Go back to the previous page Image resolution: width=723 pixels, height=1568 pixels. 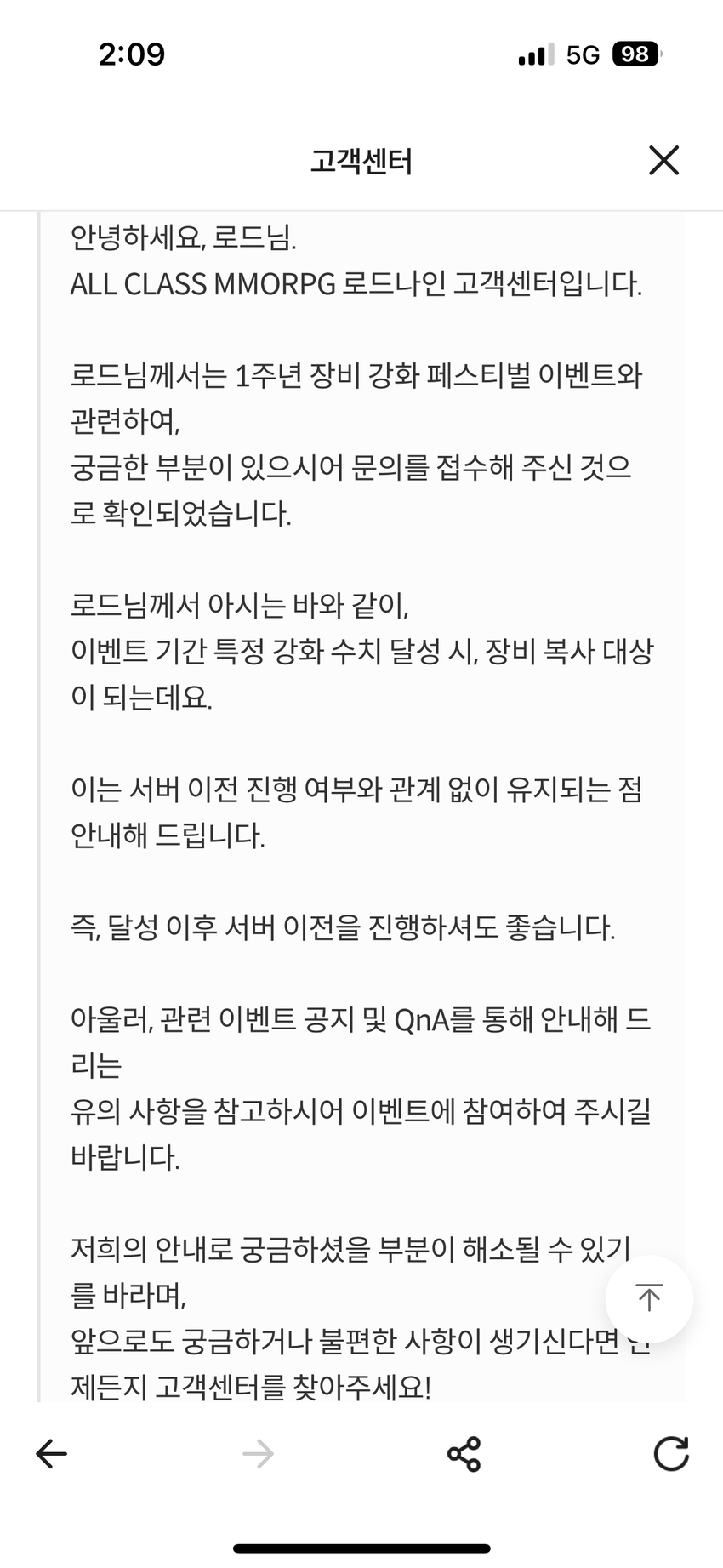click(52, 1454)
